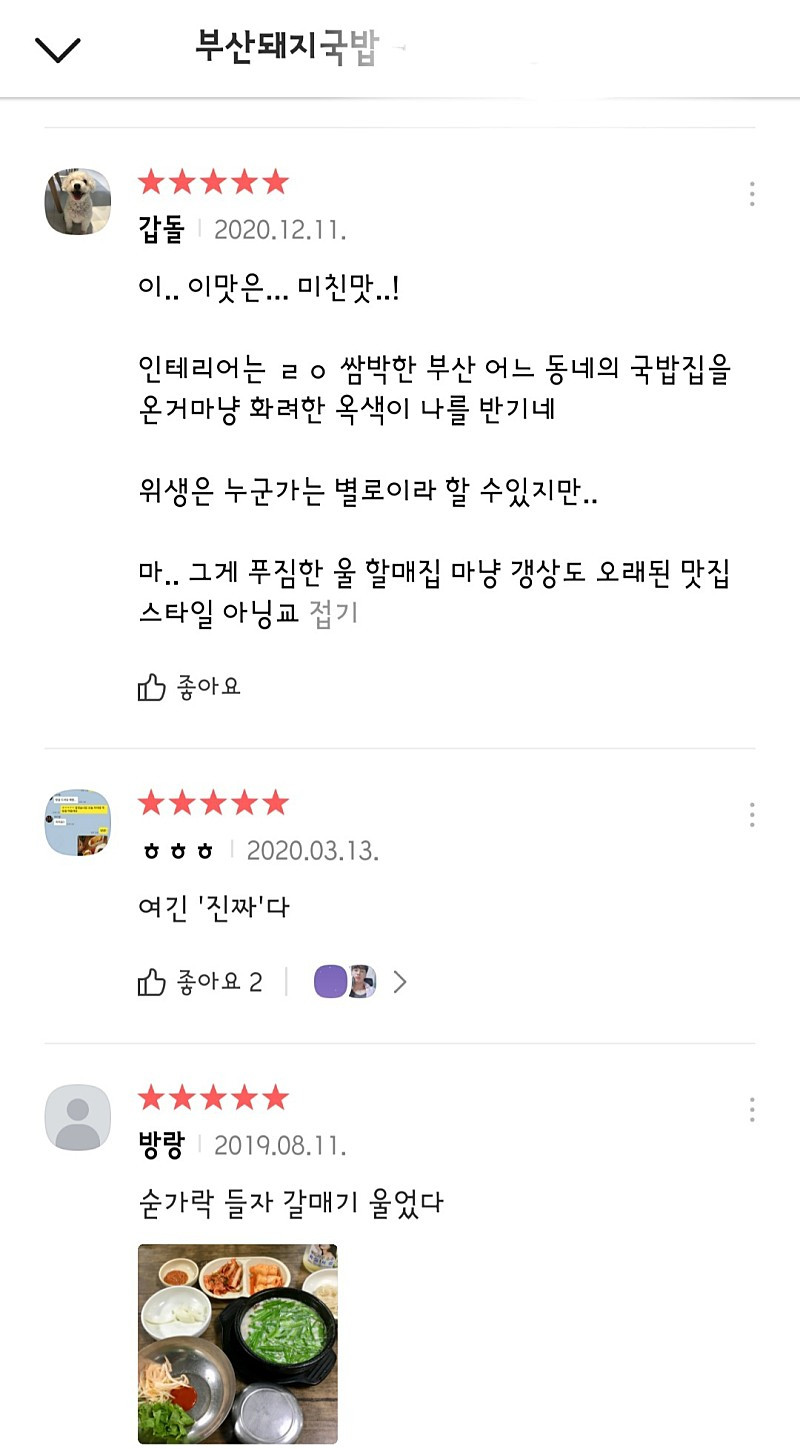Viewport: 800px width, 1449px height.
Task: View who liked ㅎㅎㅎ's review
Action: [x=360, y=982]
